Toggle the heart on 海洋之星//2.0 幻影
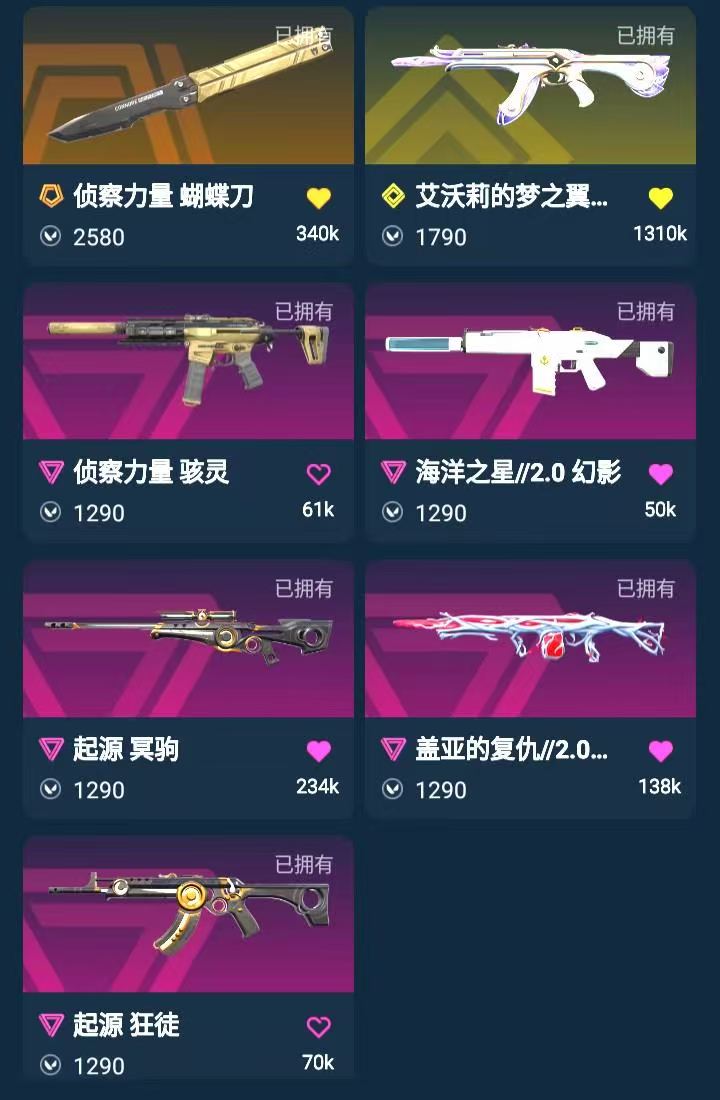This screenshot has height=1100, width=720. tap(660, 474)
